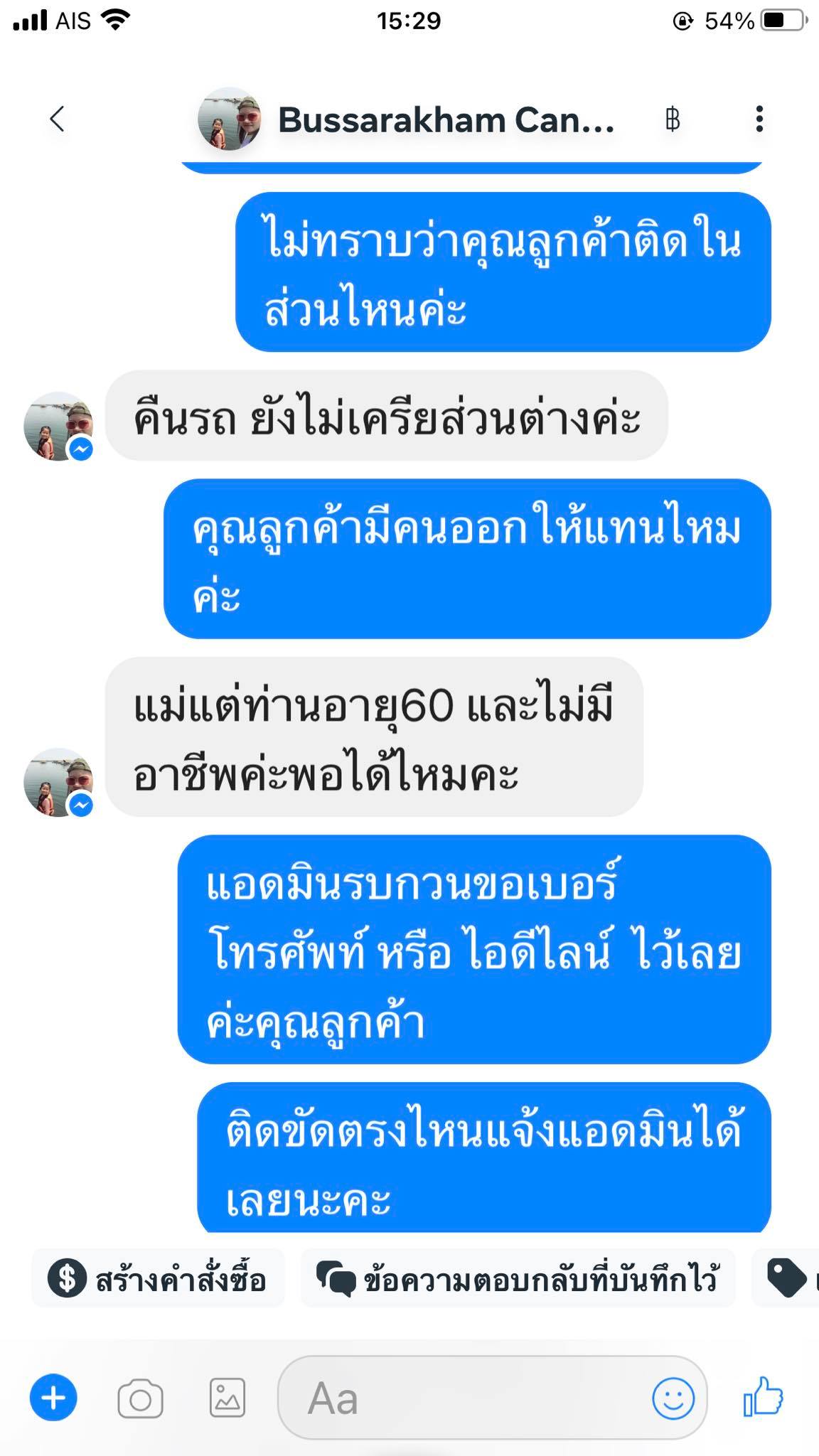Viewport: 819px width, 1456px height.
Task: Tap the baht payment icon
Action: (673, 119)
